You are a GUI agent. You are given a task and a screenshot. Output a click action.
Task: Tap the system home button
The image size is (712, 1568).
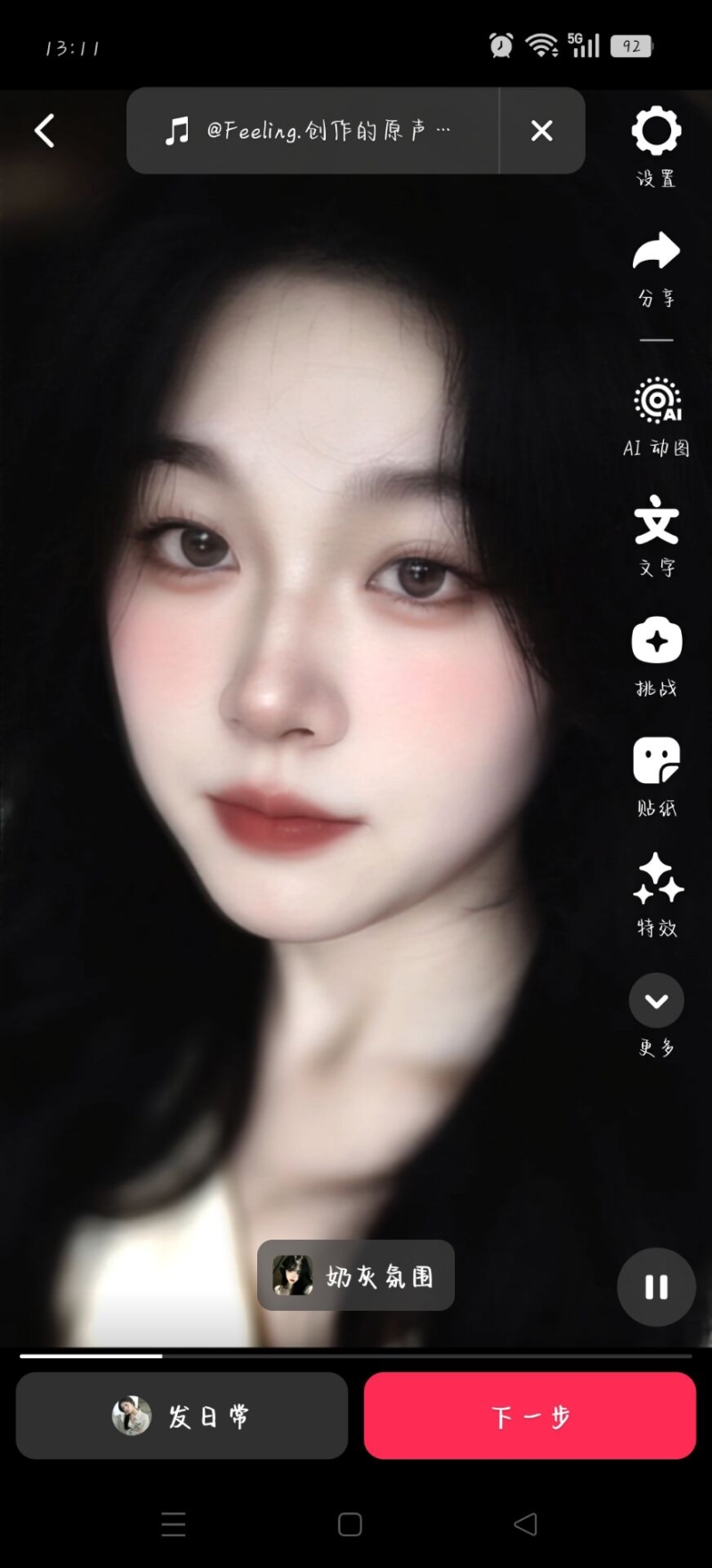coord(350,1524)
